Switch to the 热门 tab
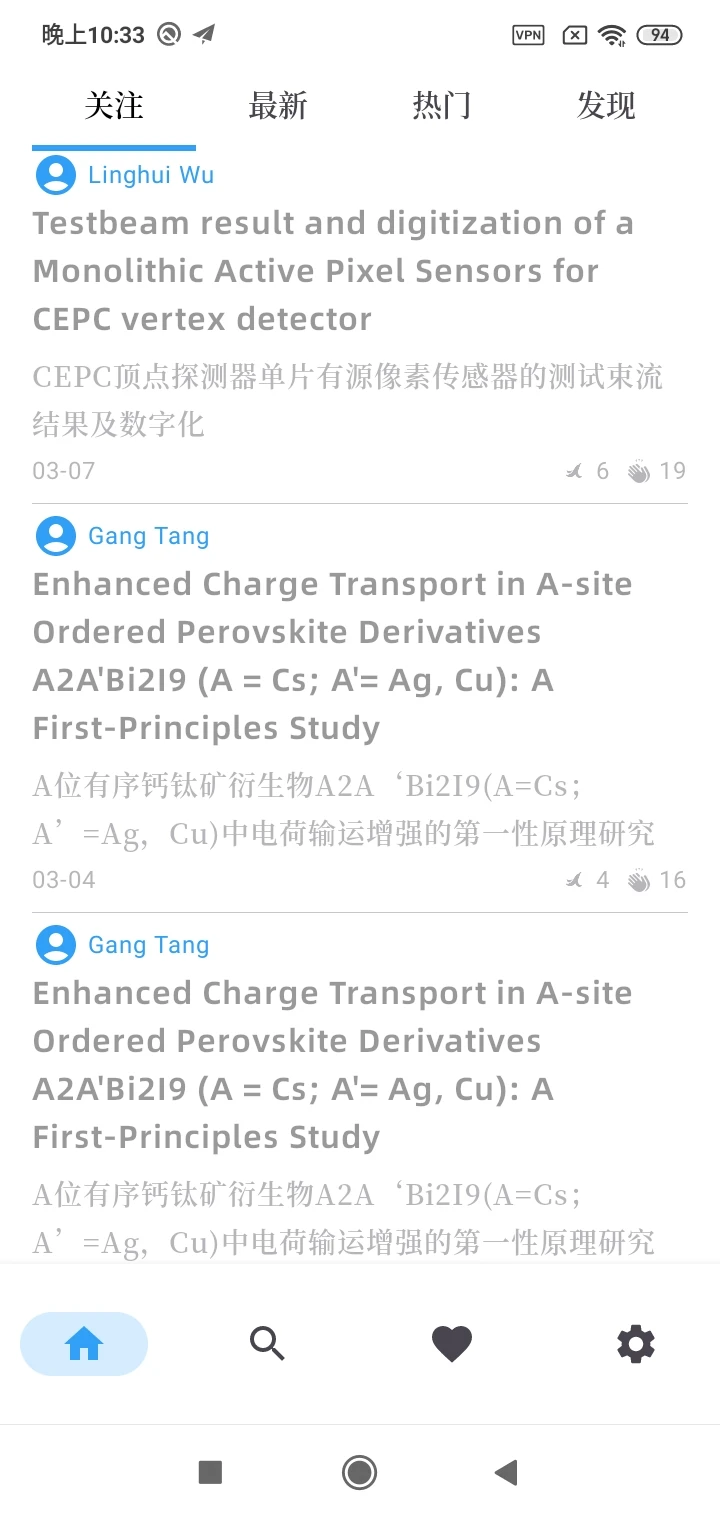The height and width of the screenshot is (1520, 720). pos(441,105)
